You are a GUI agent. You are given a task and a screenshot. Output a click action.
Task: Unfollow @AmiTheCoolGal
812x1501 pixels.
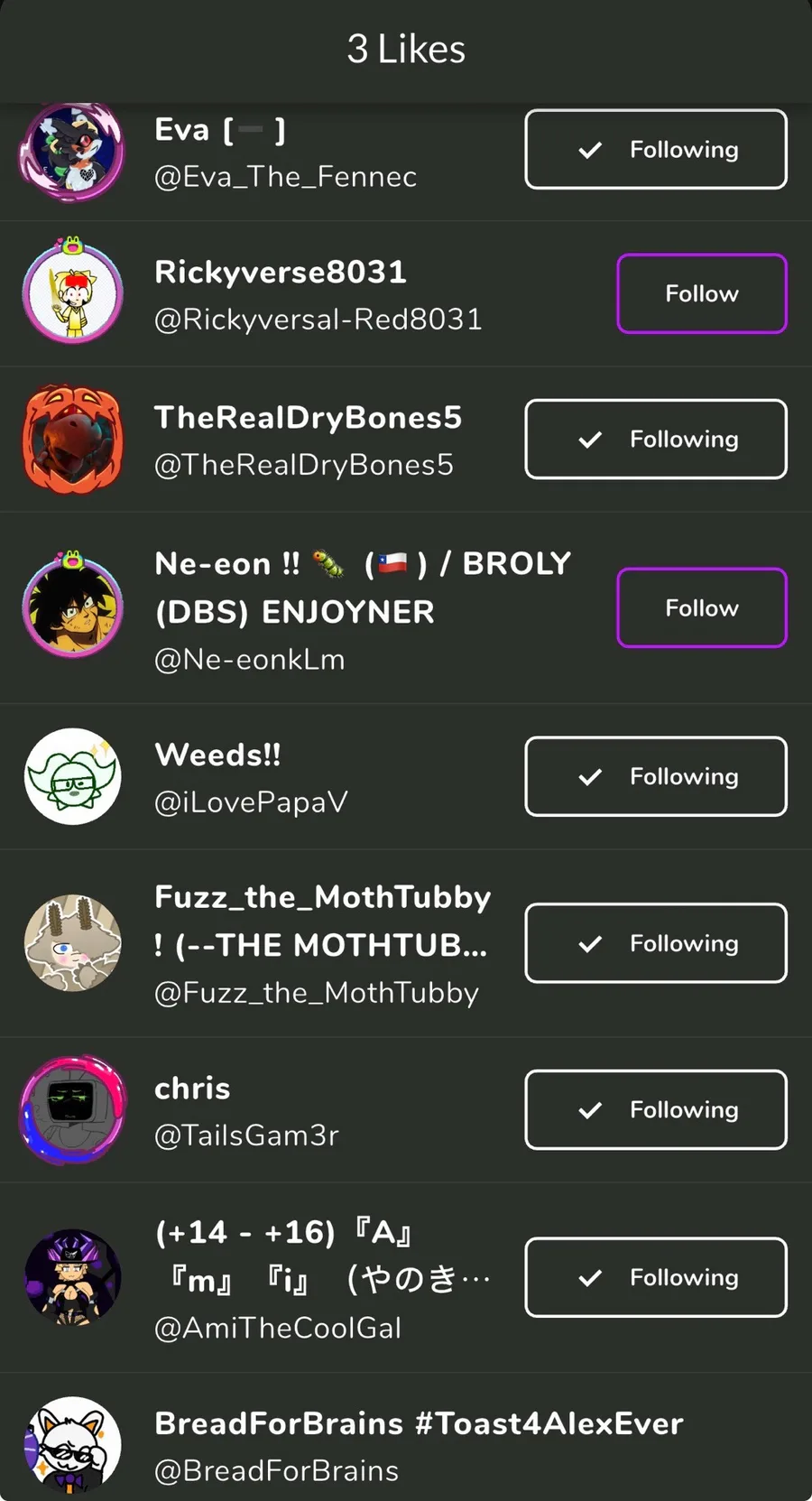(656, 1277)
